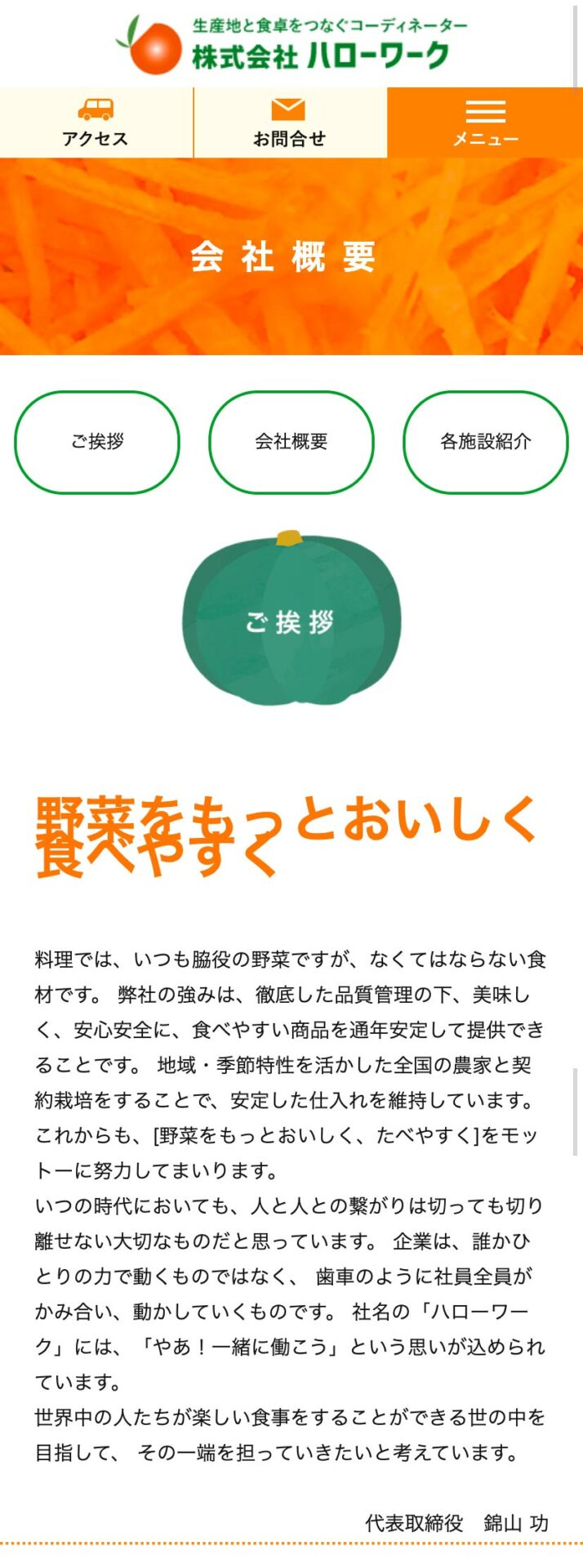The image size is (583, 1568).
Task: Open the 各施設紹介 section
Action: tap(485, 442)
